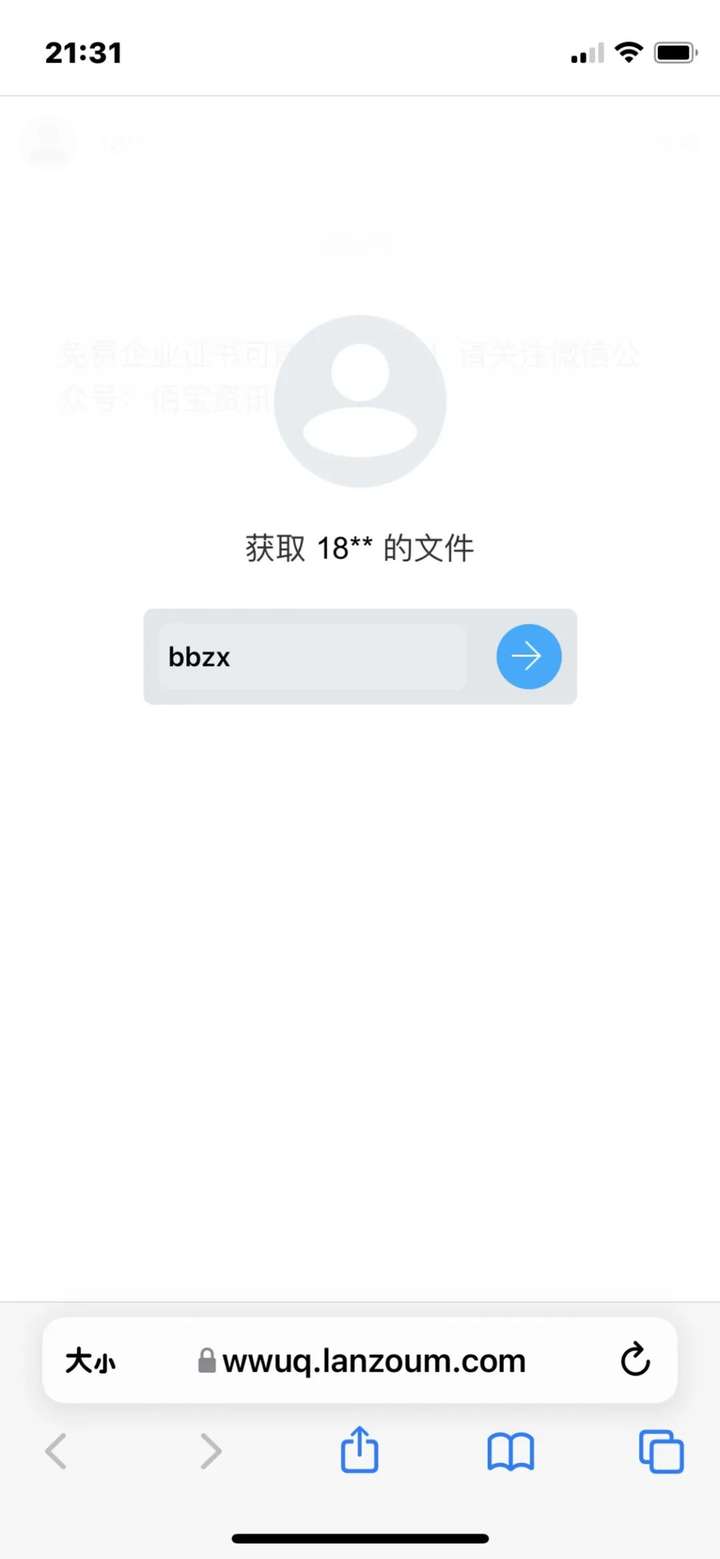Go forward to the next page
The width and height of the screenshot is (720, 1559).
click(210, 1450)
